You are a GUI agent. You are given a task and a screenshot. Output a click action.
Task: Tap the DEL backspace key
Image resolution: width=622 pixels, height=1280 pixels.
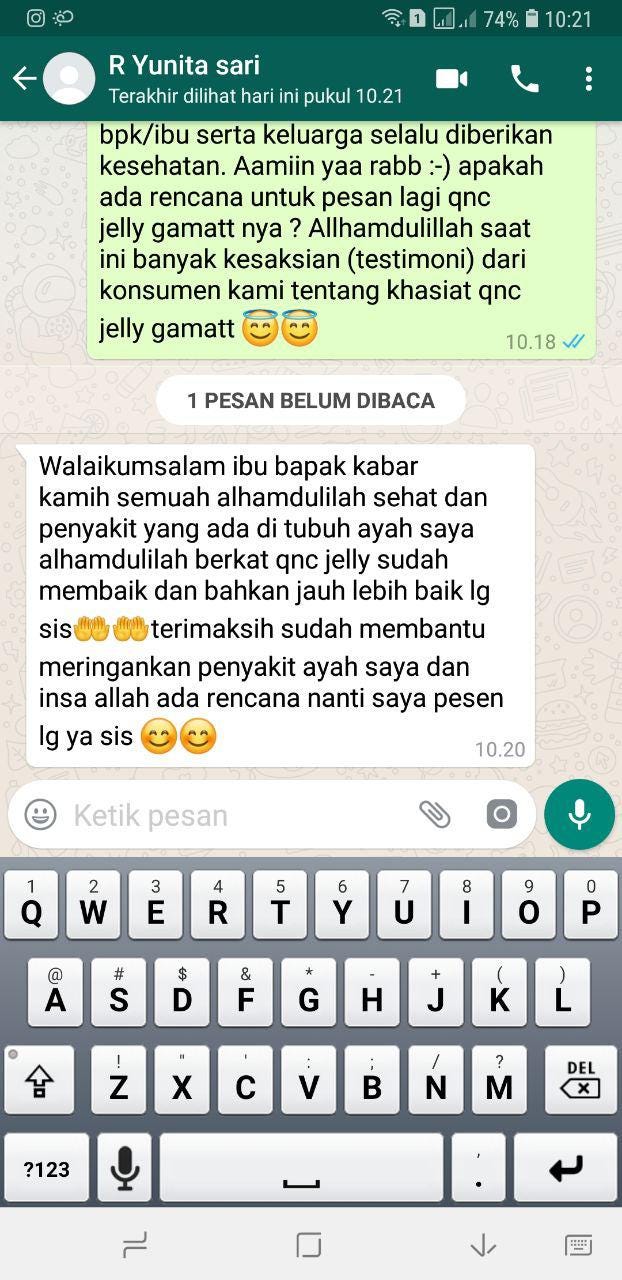tap(580, 1081)
